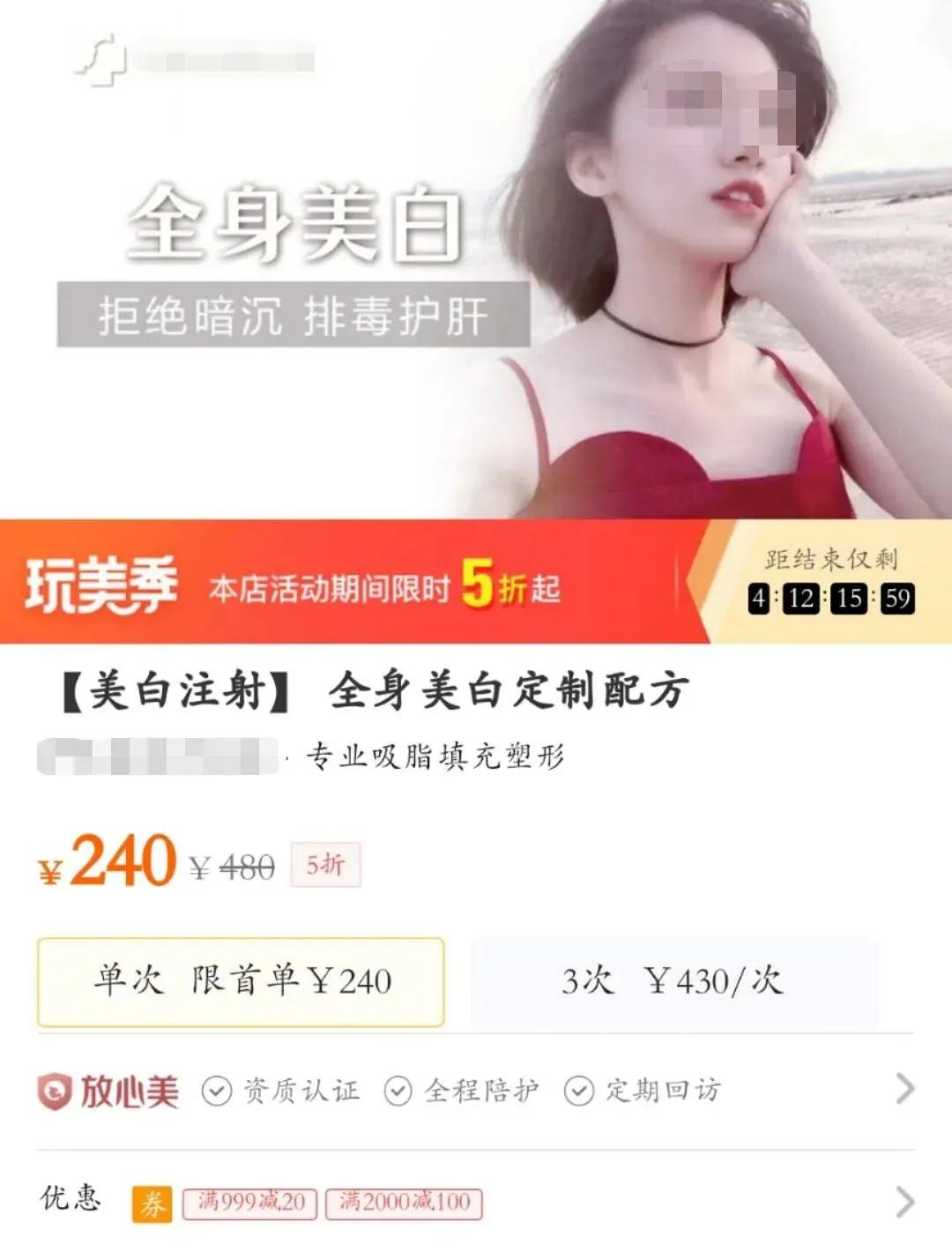Click the 全程陪护 checkmark icon
The width and height of the screenshot is (952, 1252).
(399, 1091)
